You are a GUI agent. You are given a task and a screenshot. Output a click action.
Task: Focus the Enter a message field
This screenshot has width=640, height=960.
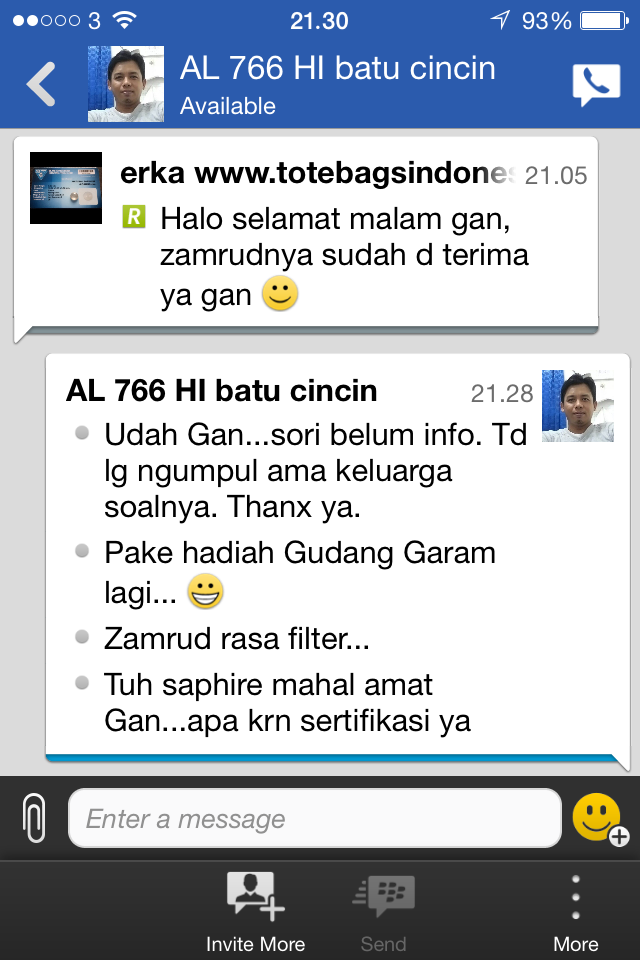coord(314,819)
